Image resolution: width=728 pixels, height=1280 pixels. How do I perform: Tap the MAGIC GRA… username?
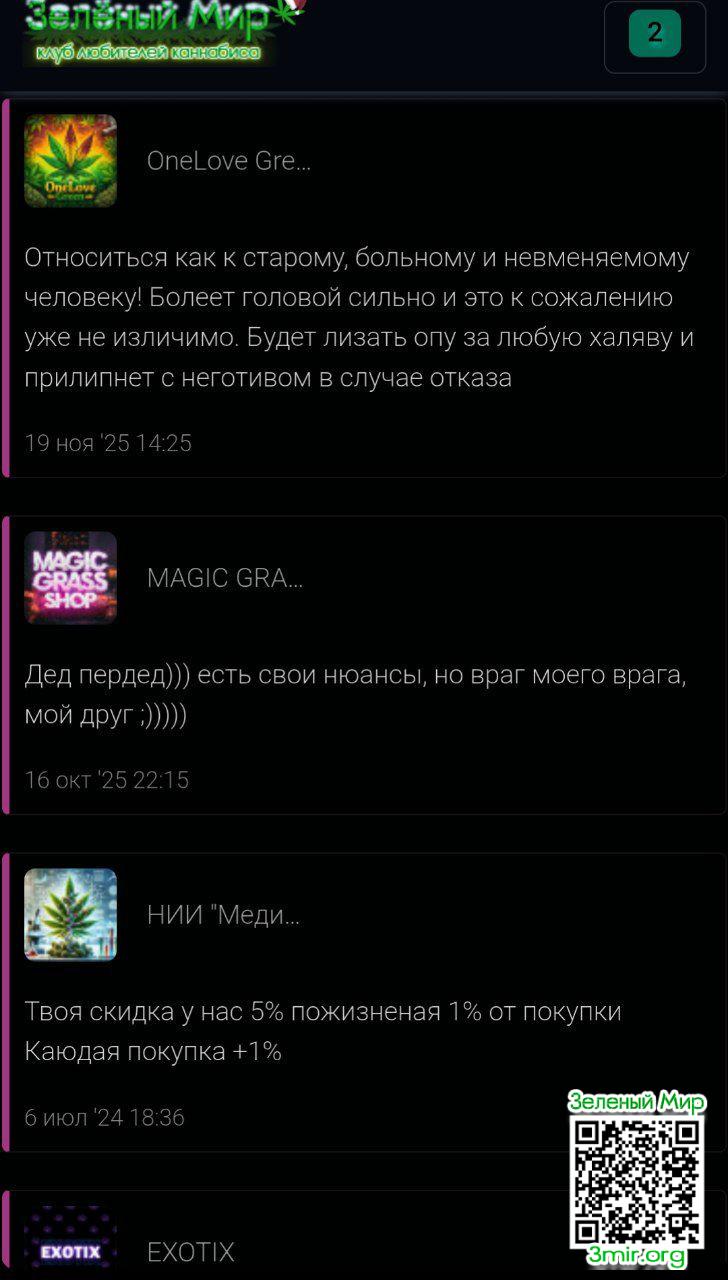(x=225, y=578)
